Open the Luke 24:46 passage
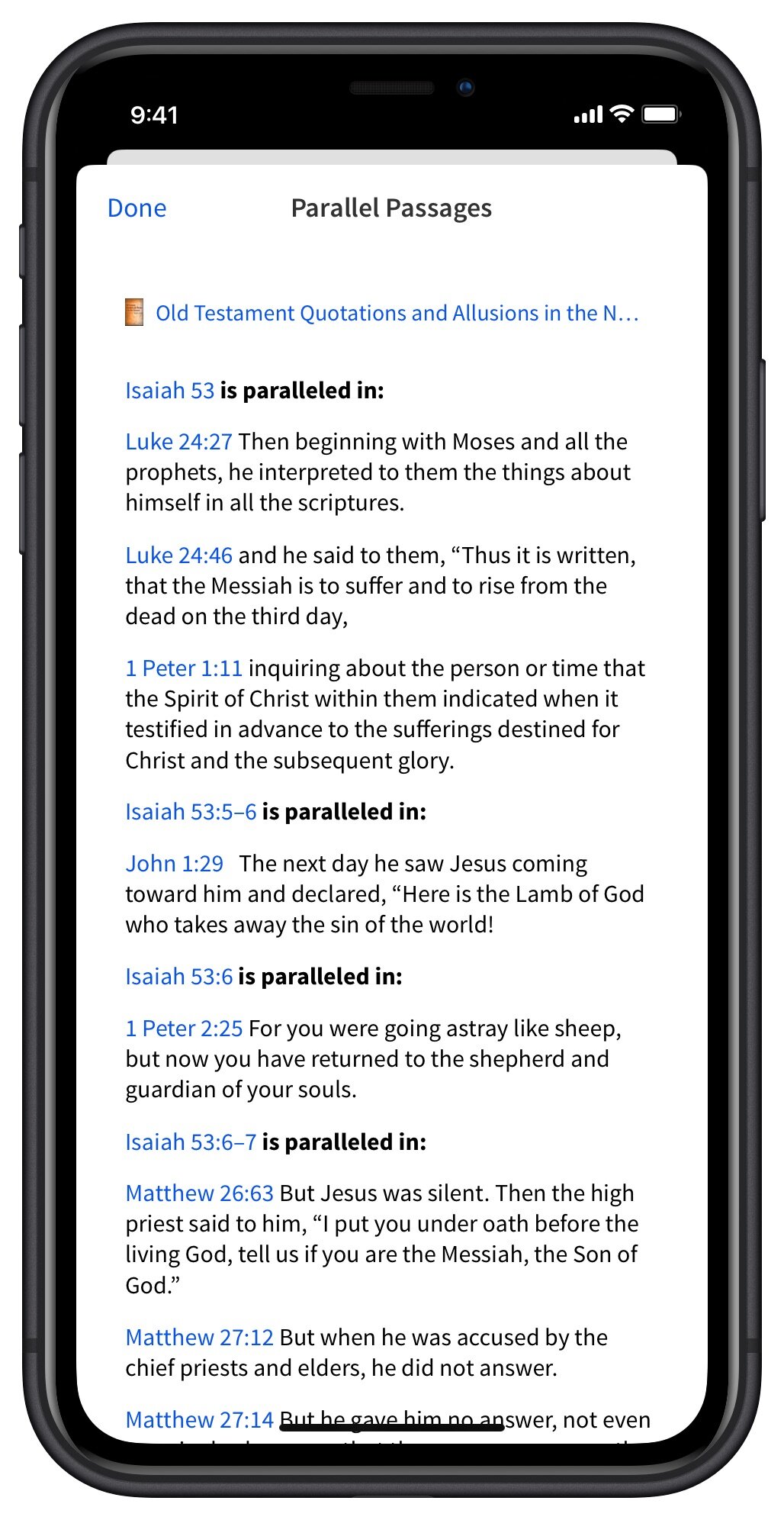 pos(178,556)
